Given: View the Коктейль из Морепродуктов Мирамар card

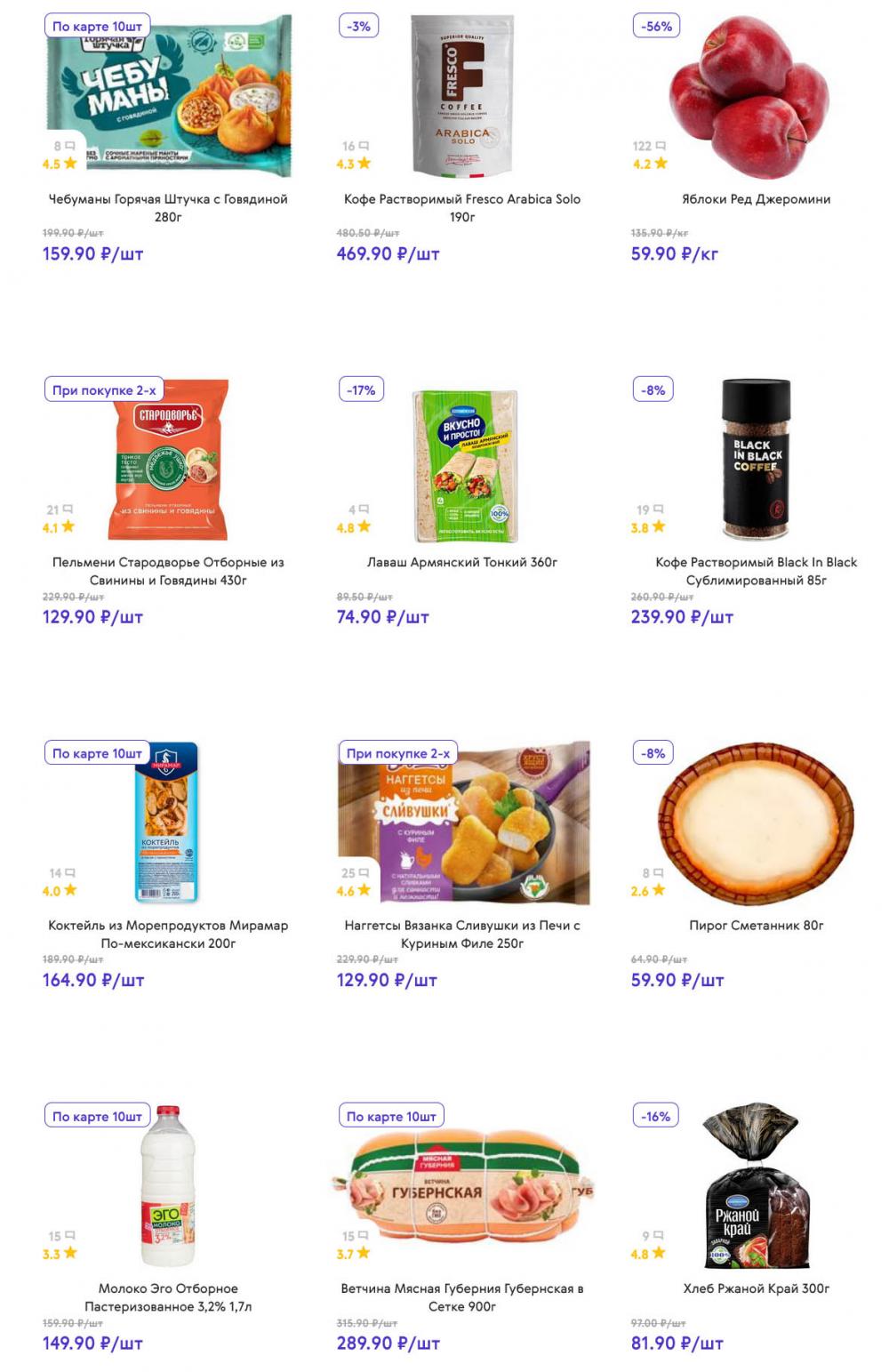Looking at the screenshot, I should pos(168,823).
